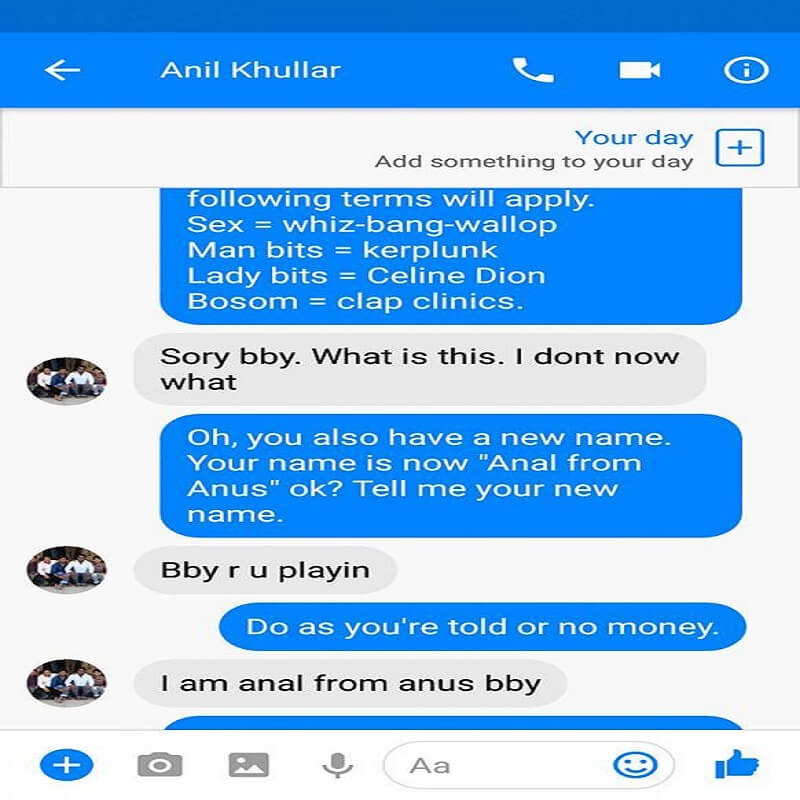Open the emoji picker
This screenshot has width=800, height=800.
point(635,766)
